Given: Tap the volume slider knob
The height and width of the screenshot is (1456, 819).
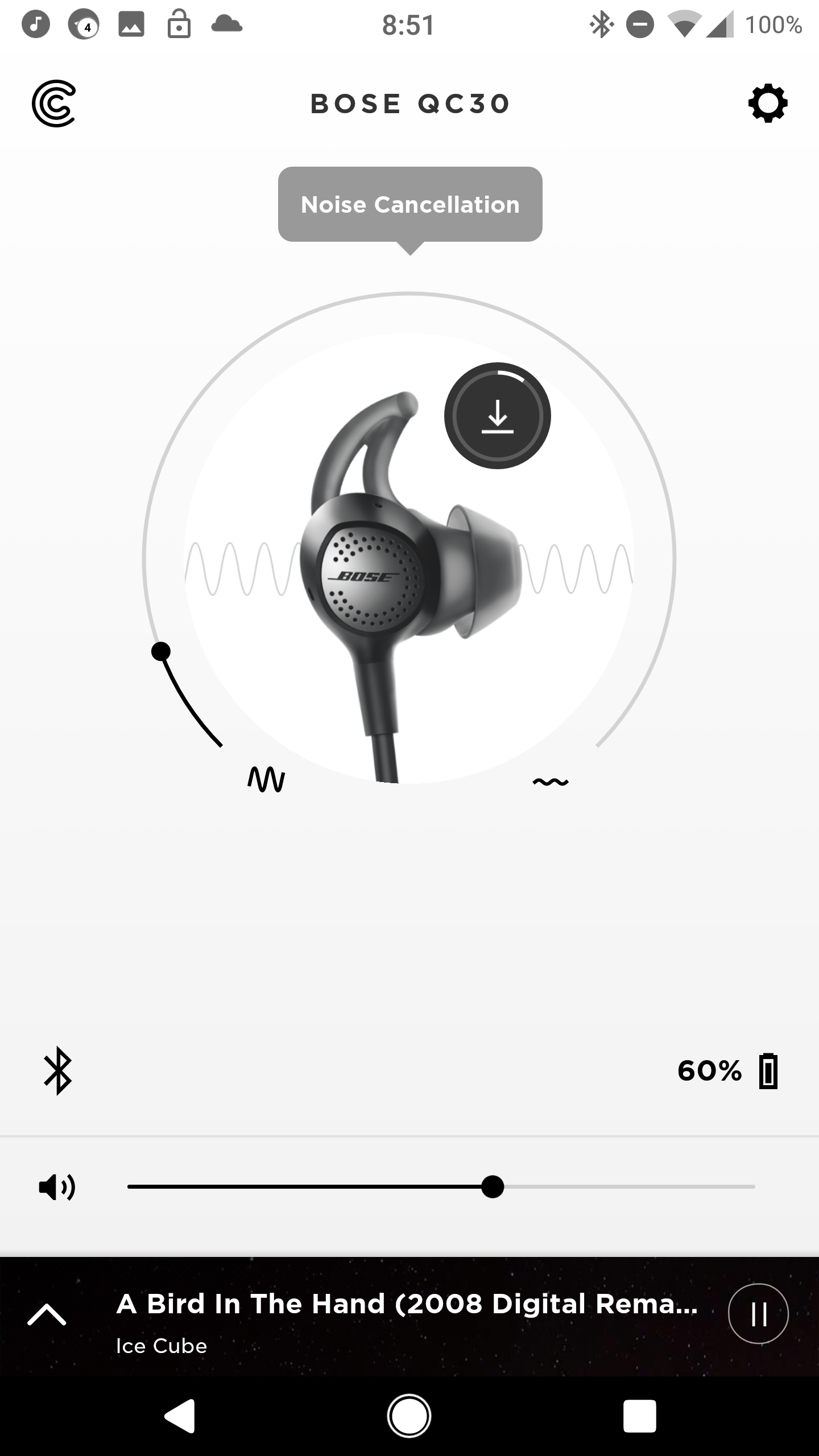Looking at the screenshot, I should click(x=492, y=1187).
